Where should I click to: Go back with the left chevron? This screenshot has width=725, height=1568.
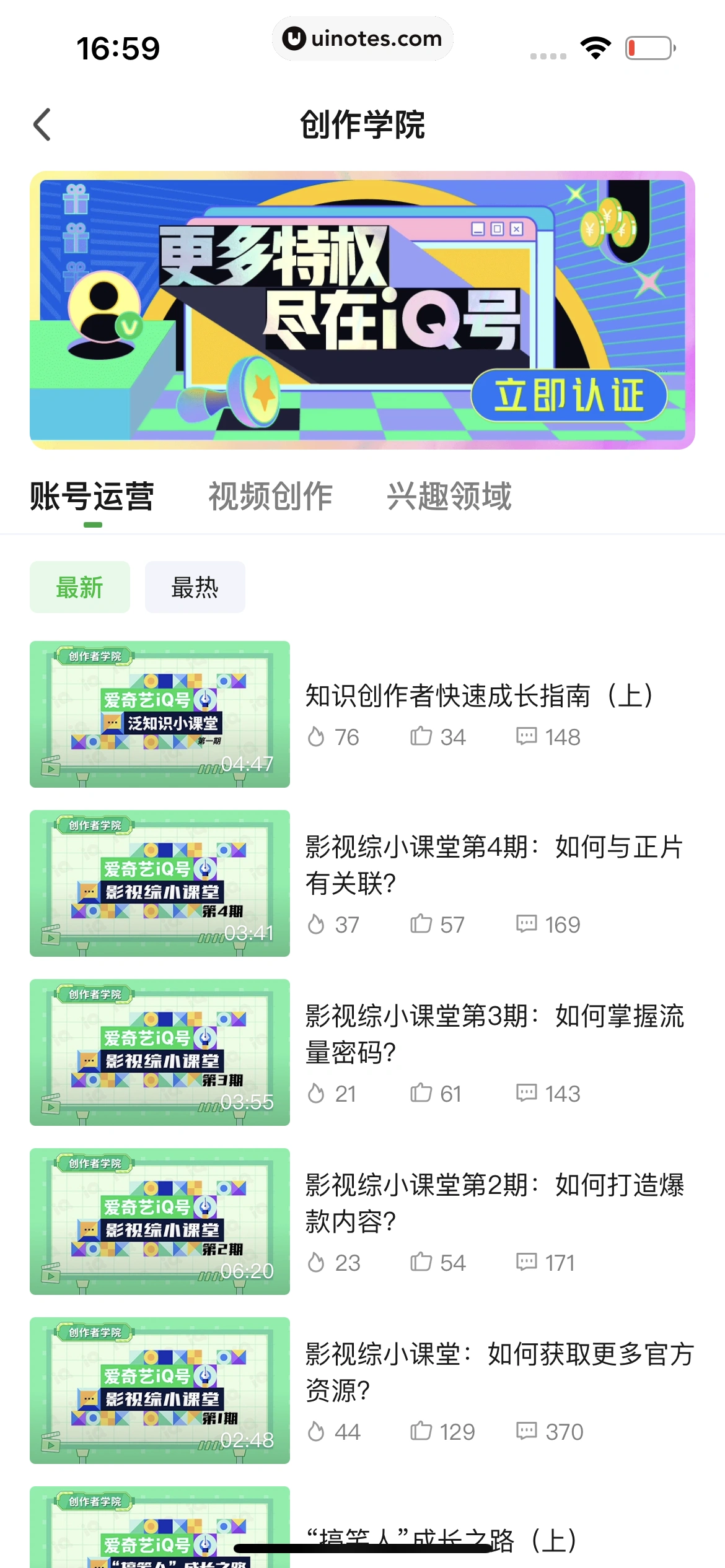point(42,124)
